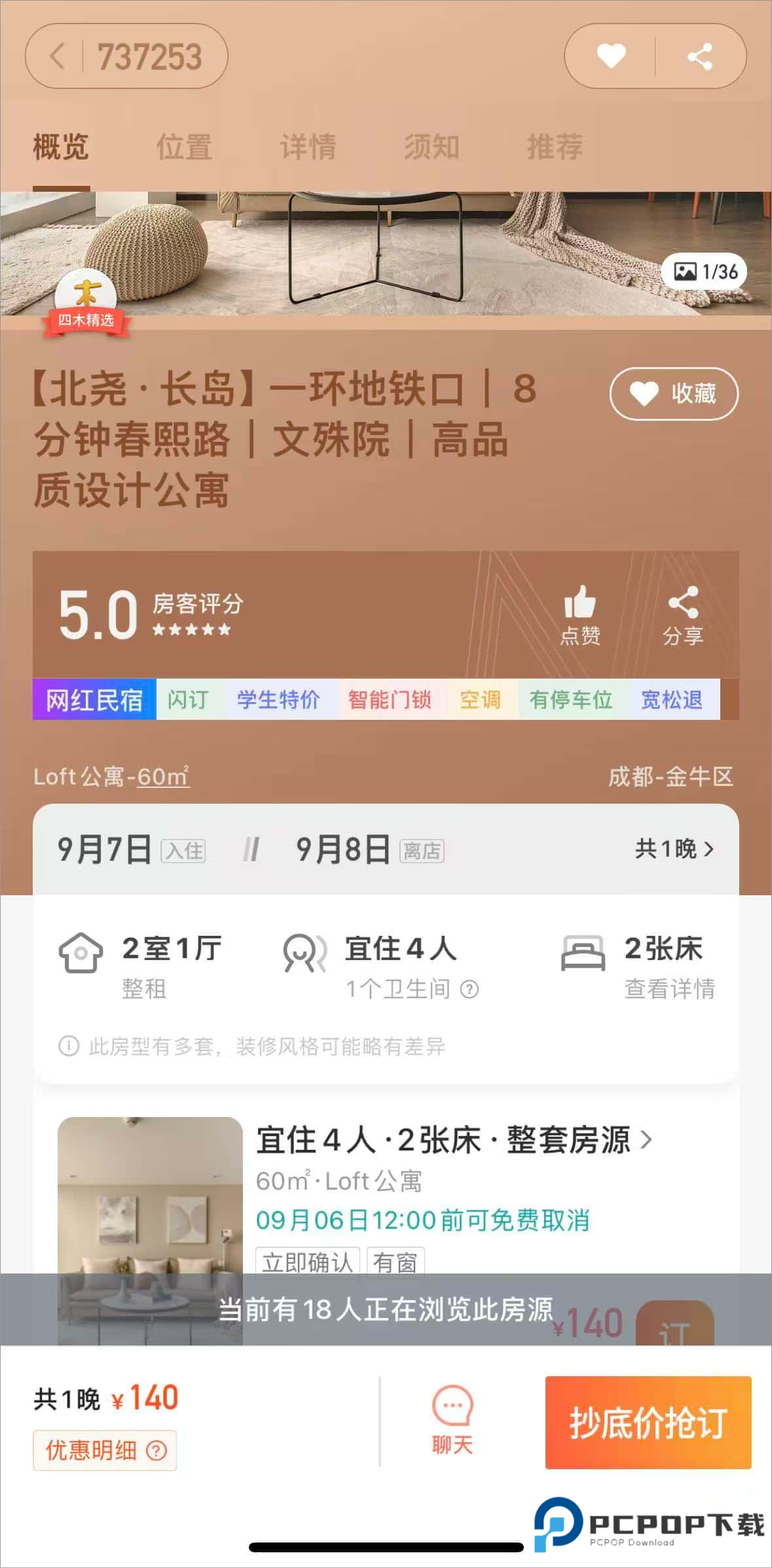Toggle the heart favorite in the top bar
772x1568 pixels.
click(x=610, y=56)
